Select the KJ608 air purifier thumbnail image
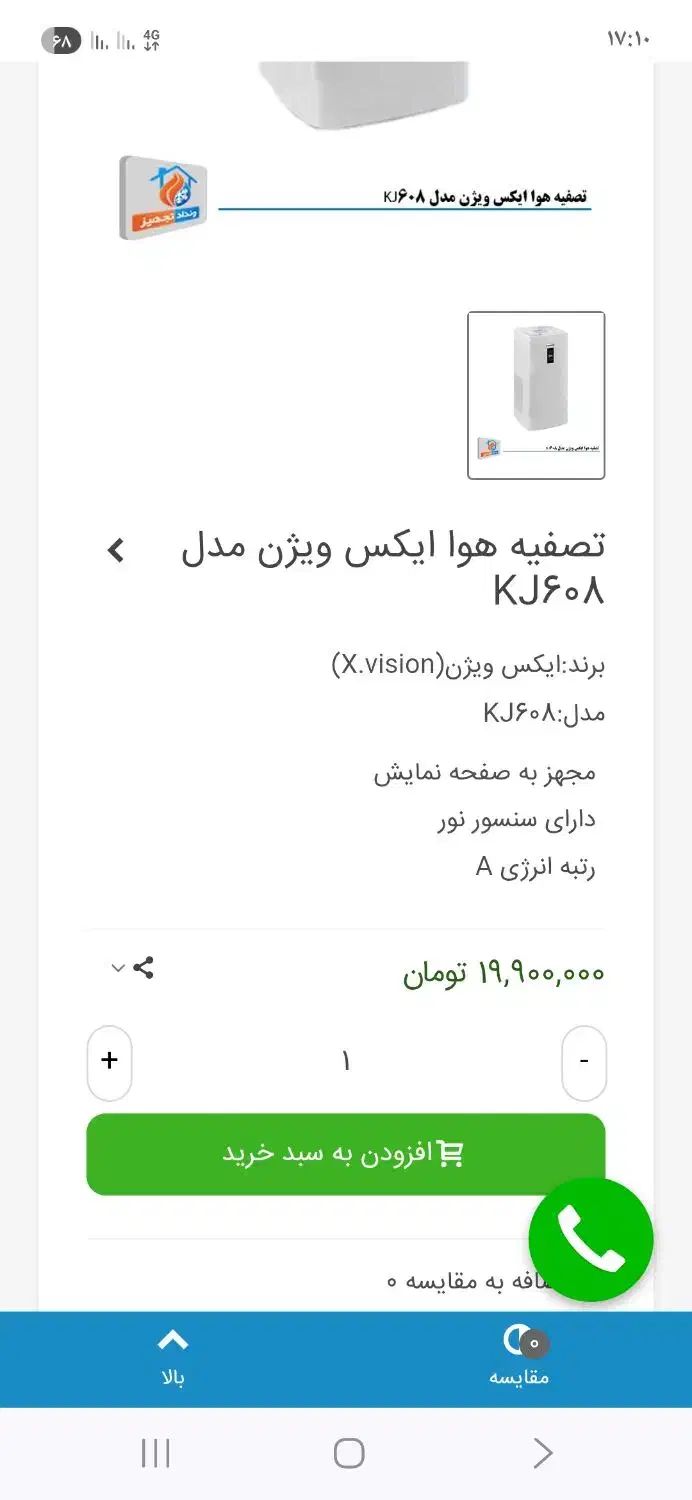Screen dimensions: 692x1500 point(536,395)
